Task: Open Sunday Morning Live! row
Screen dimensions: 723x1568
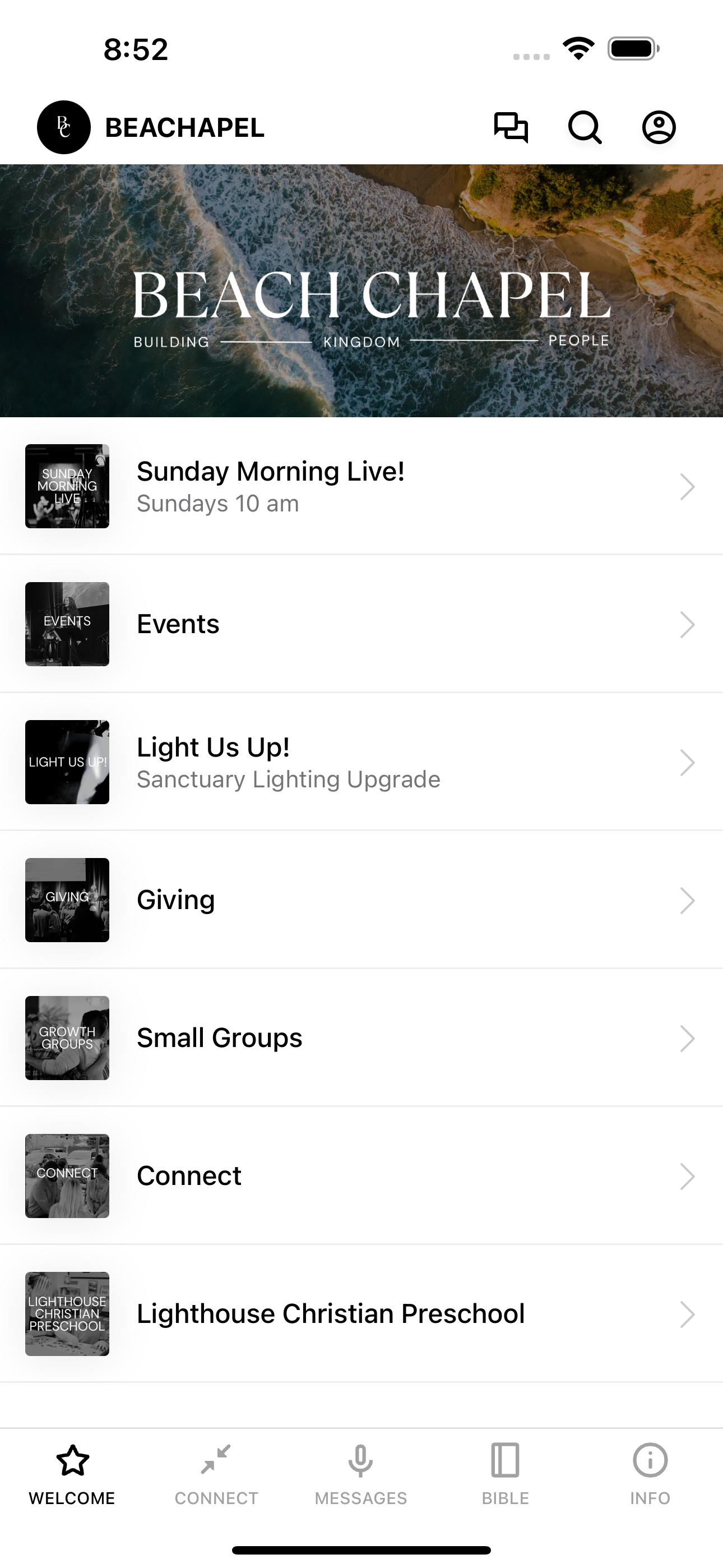Action: [x=361, y=486]
